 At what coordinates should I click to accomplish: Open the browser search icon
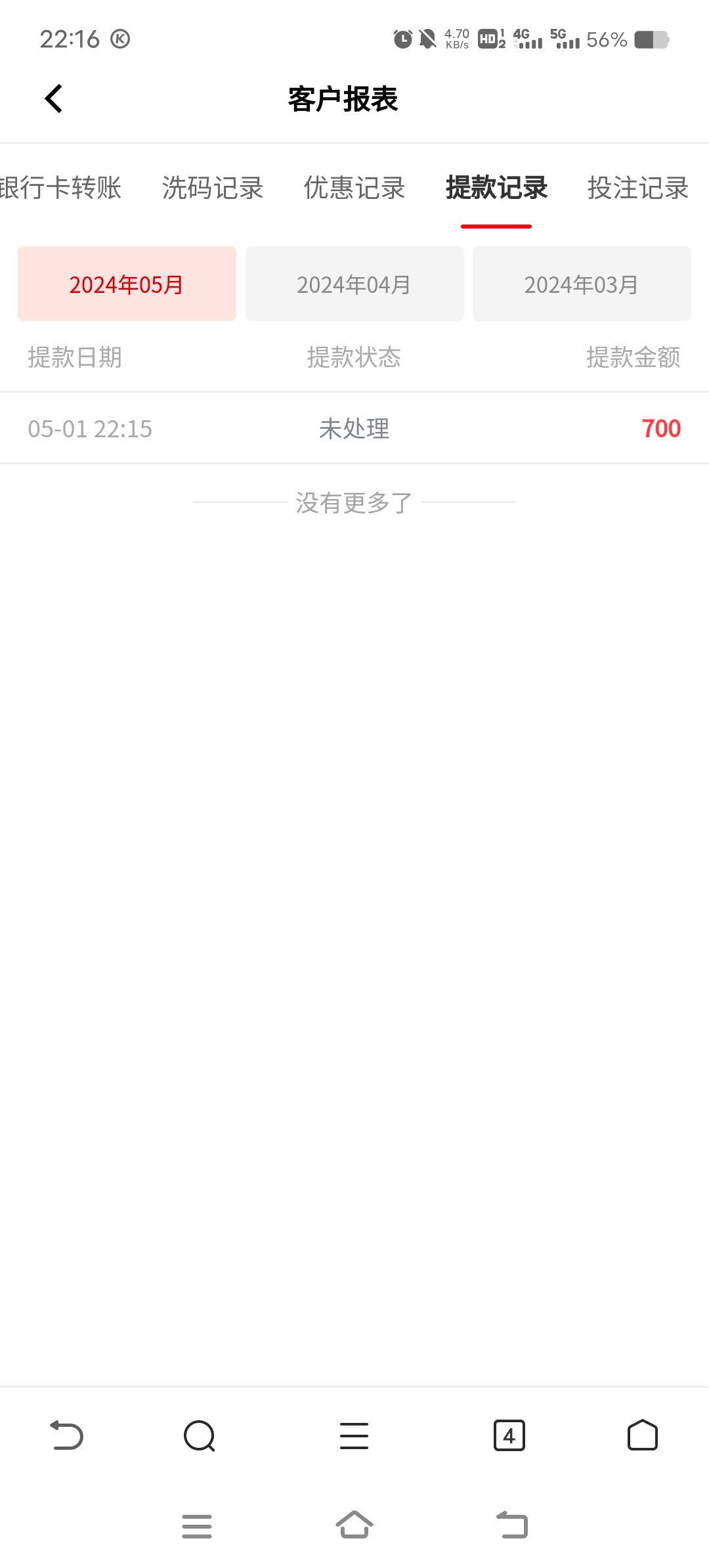pyautogui.click(x=200, y=1435)
